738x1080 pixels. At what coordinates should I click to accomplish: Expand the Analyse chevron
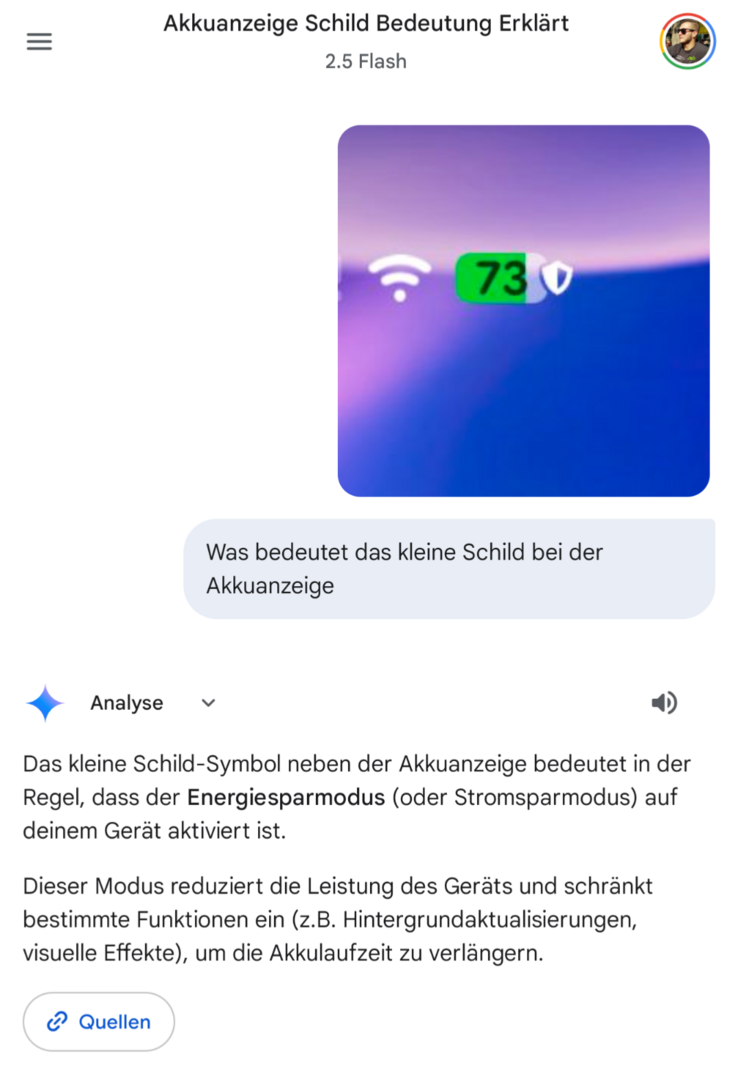point(208,703)
